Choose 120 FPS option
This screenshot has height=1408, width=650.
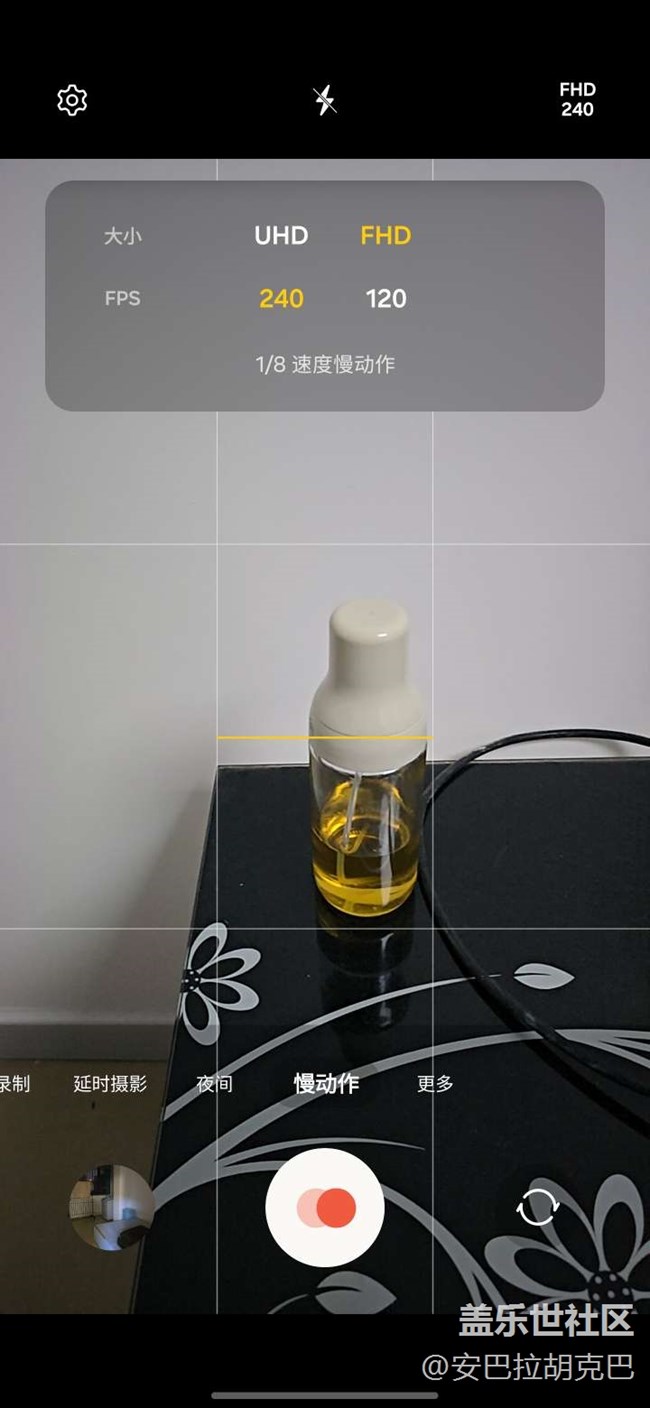(386, 298)
